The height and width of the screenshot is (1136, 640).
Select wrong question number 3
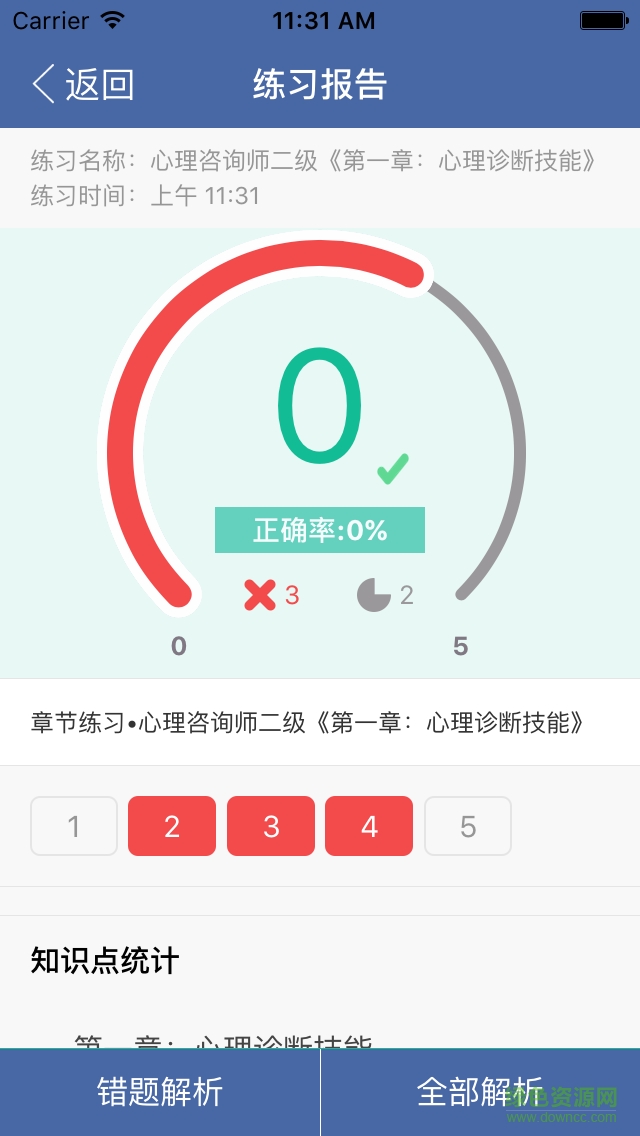(271, 826)
